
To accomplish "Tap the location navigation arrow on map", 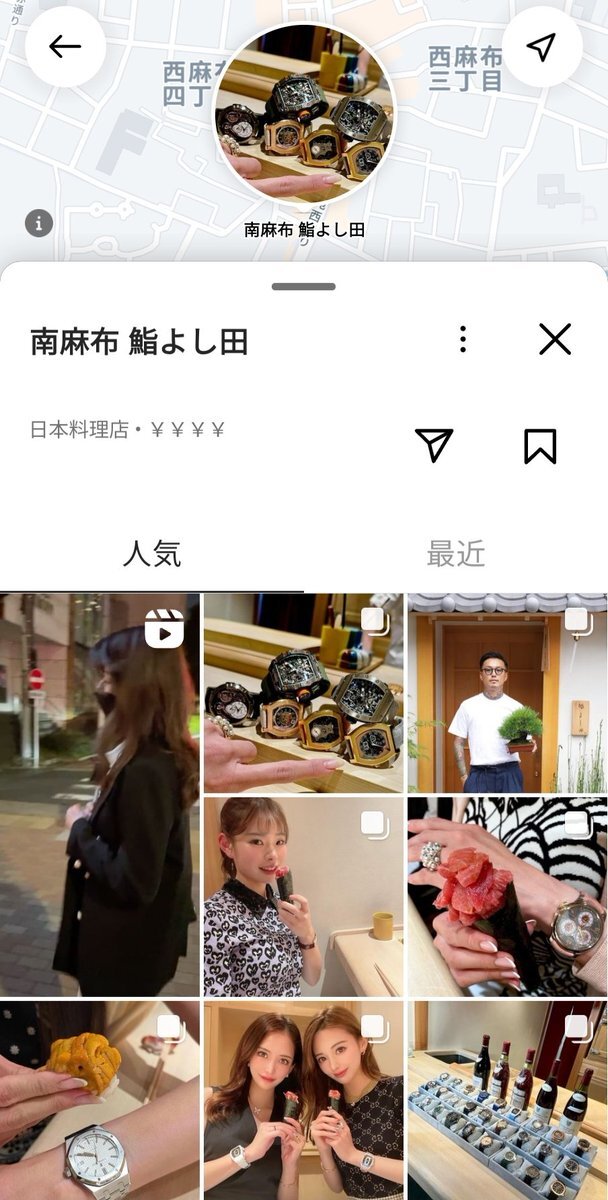I will pyautogui.click(x=541, y=47).
